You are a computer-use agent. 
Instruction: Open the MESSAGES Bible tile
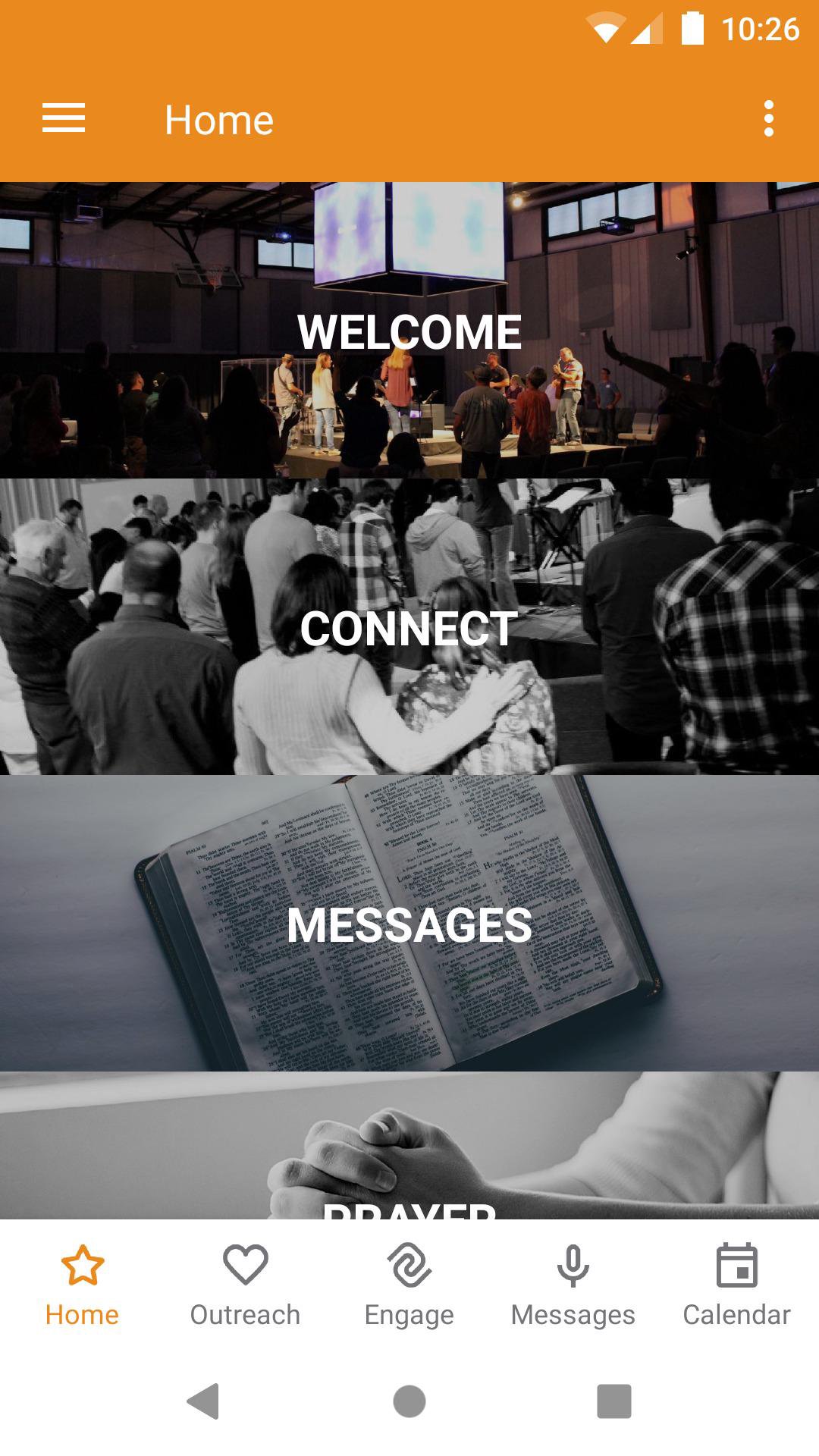click(409, 924)
